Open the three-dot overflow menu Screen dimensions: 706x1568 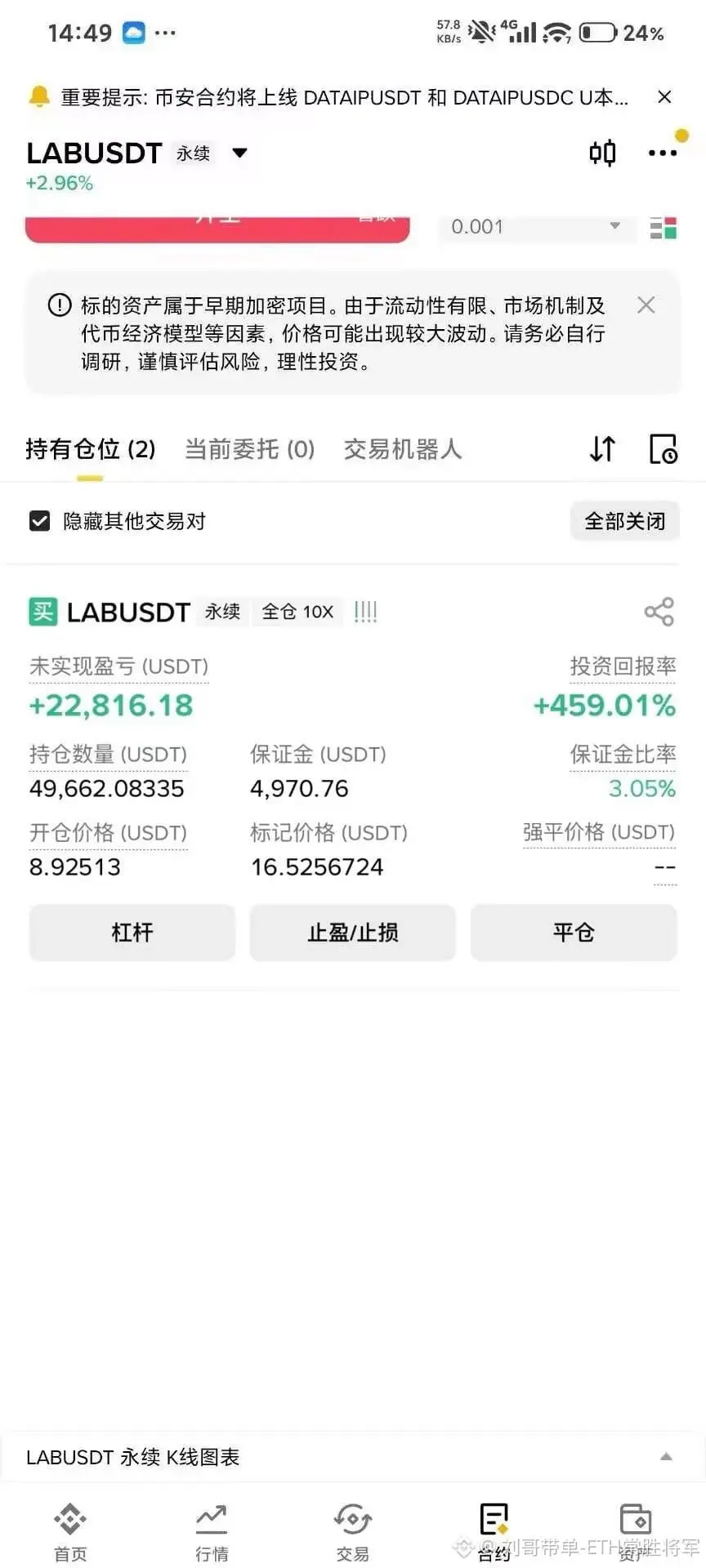(663, 153)
